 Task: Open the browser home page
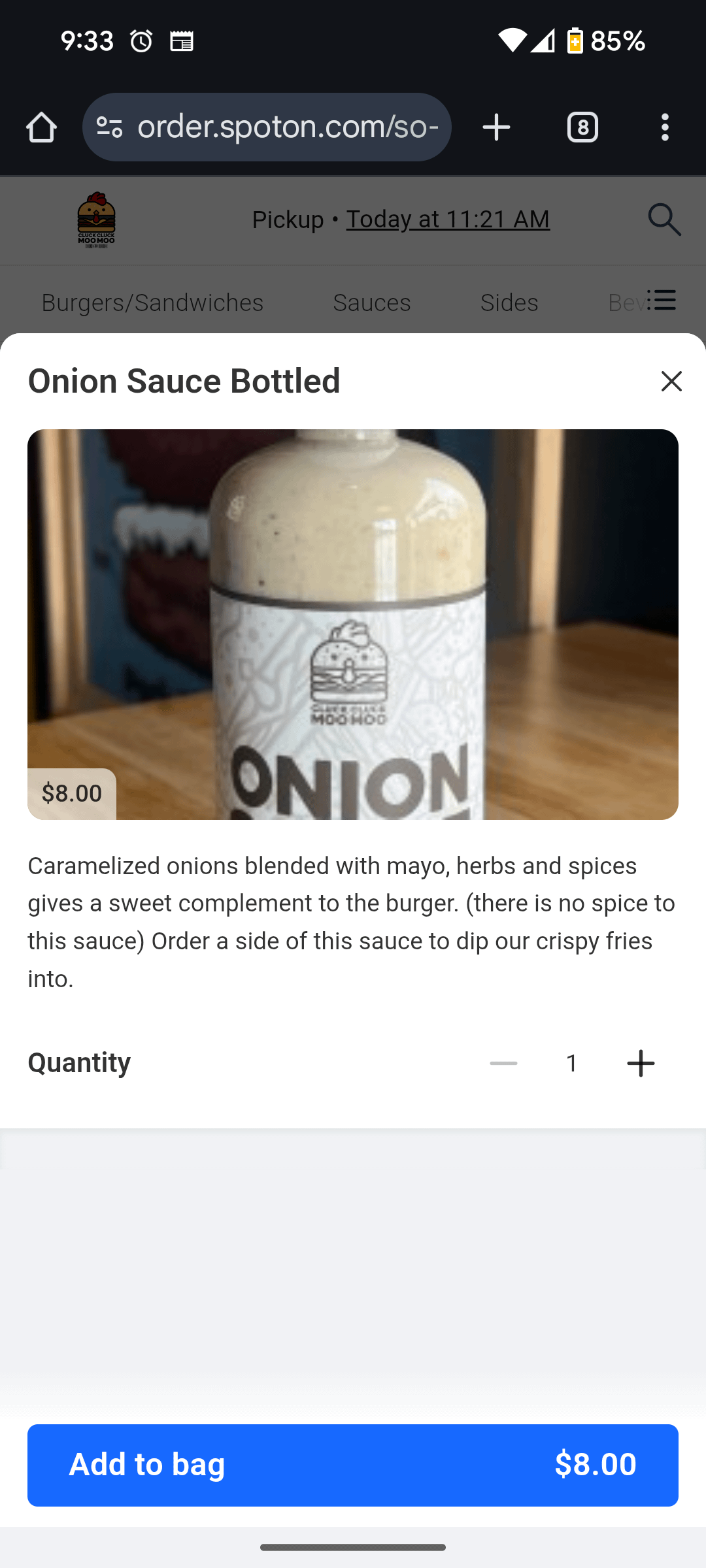click(x=41, y=127)
